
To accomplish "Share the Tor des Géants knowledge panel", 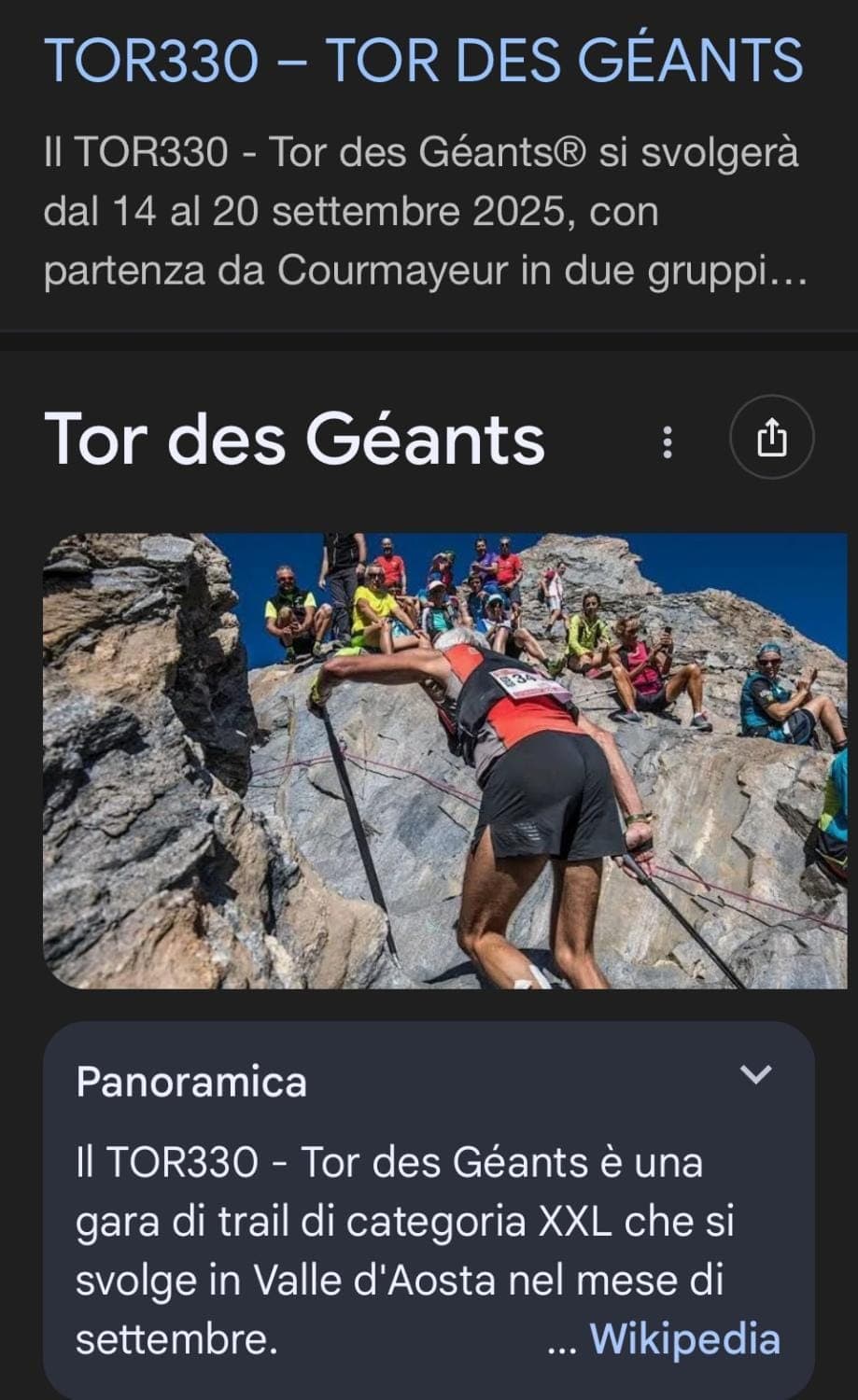I will (x=770, y=439).
